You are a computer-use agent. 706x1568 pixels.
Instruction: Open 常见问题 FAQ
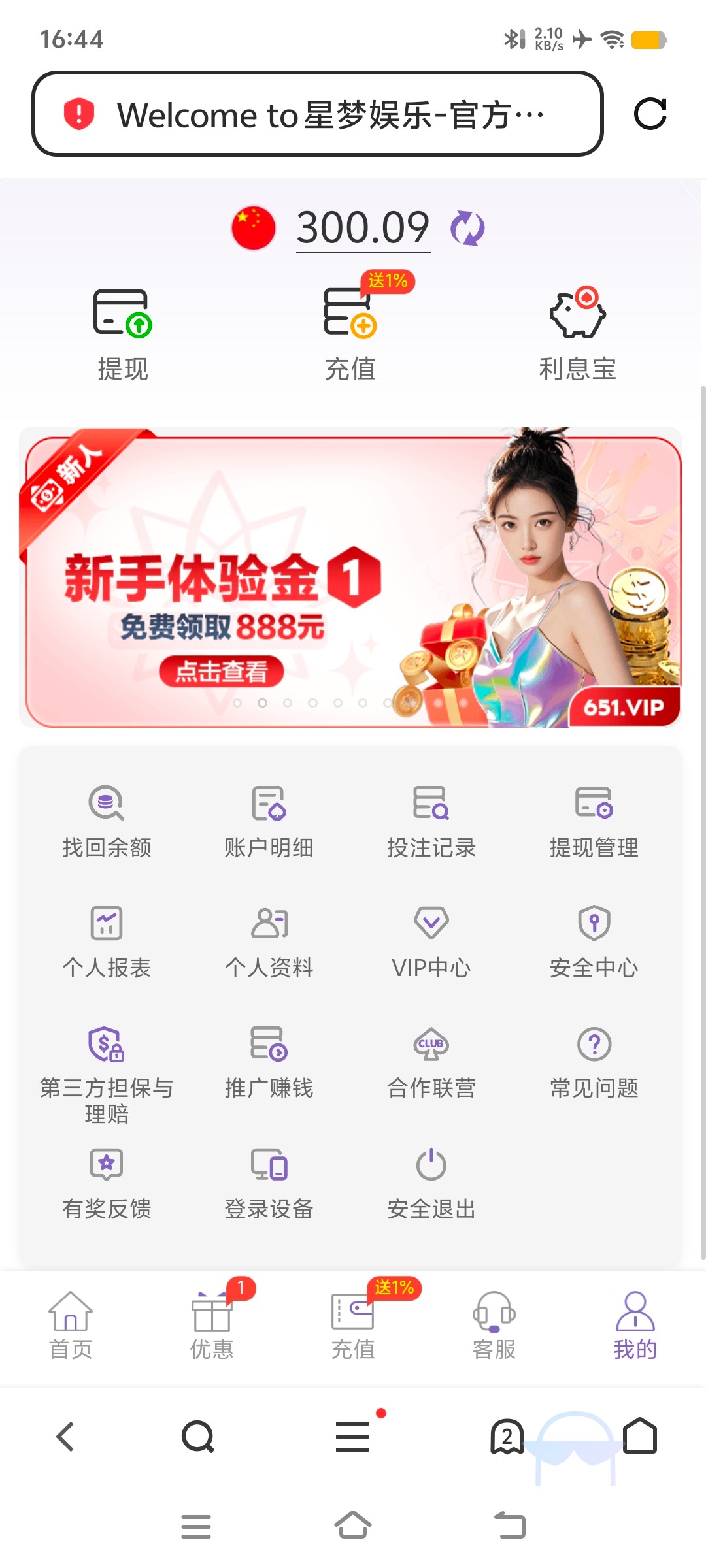point(594,1061)
